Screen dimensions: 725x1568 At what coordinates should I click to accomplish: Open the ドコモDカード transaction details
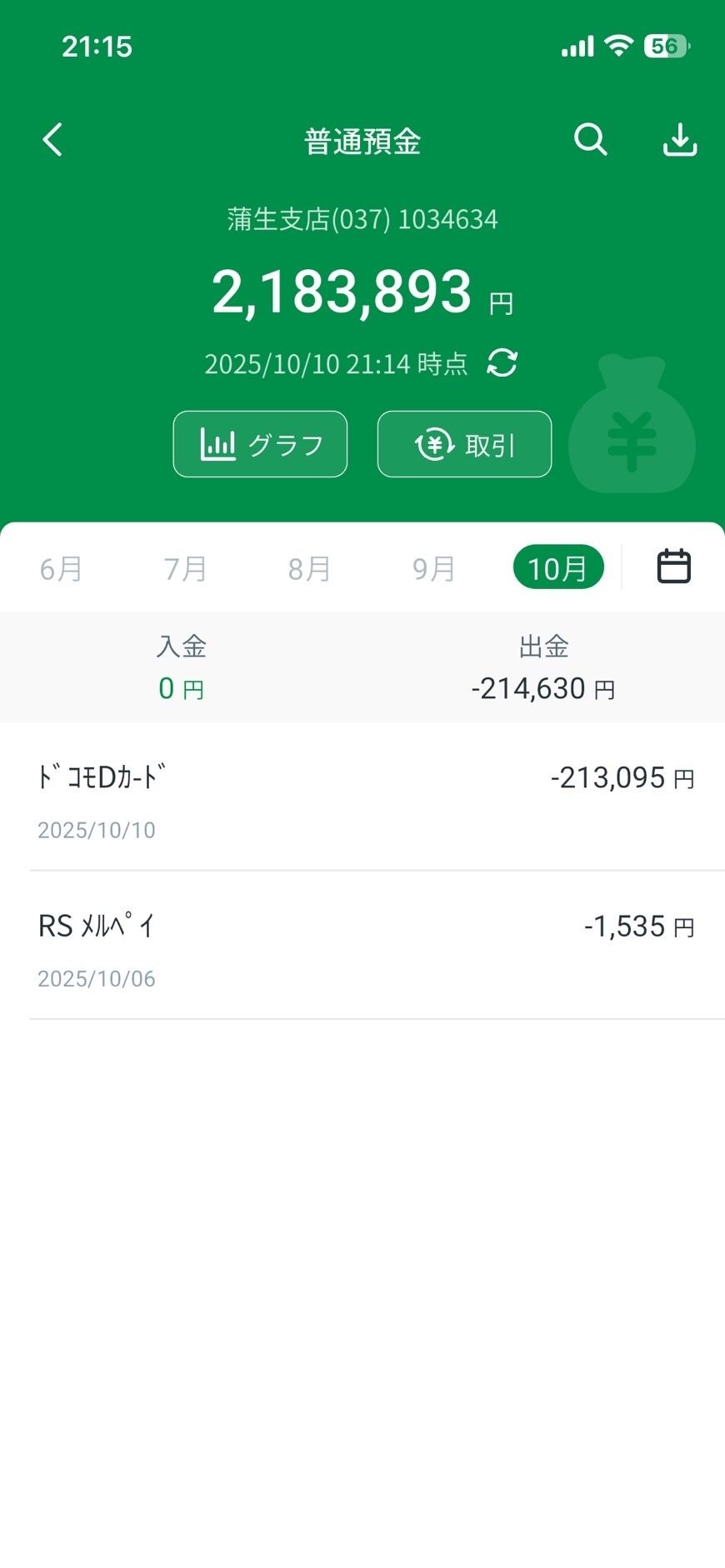point(362,798)
